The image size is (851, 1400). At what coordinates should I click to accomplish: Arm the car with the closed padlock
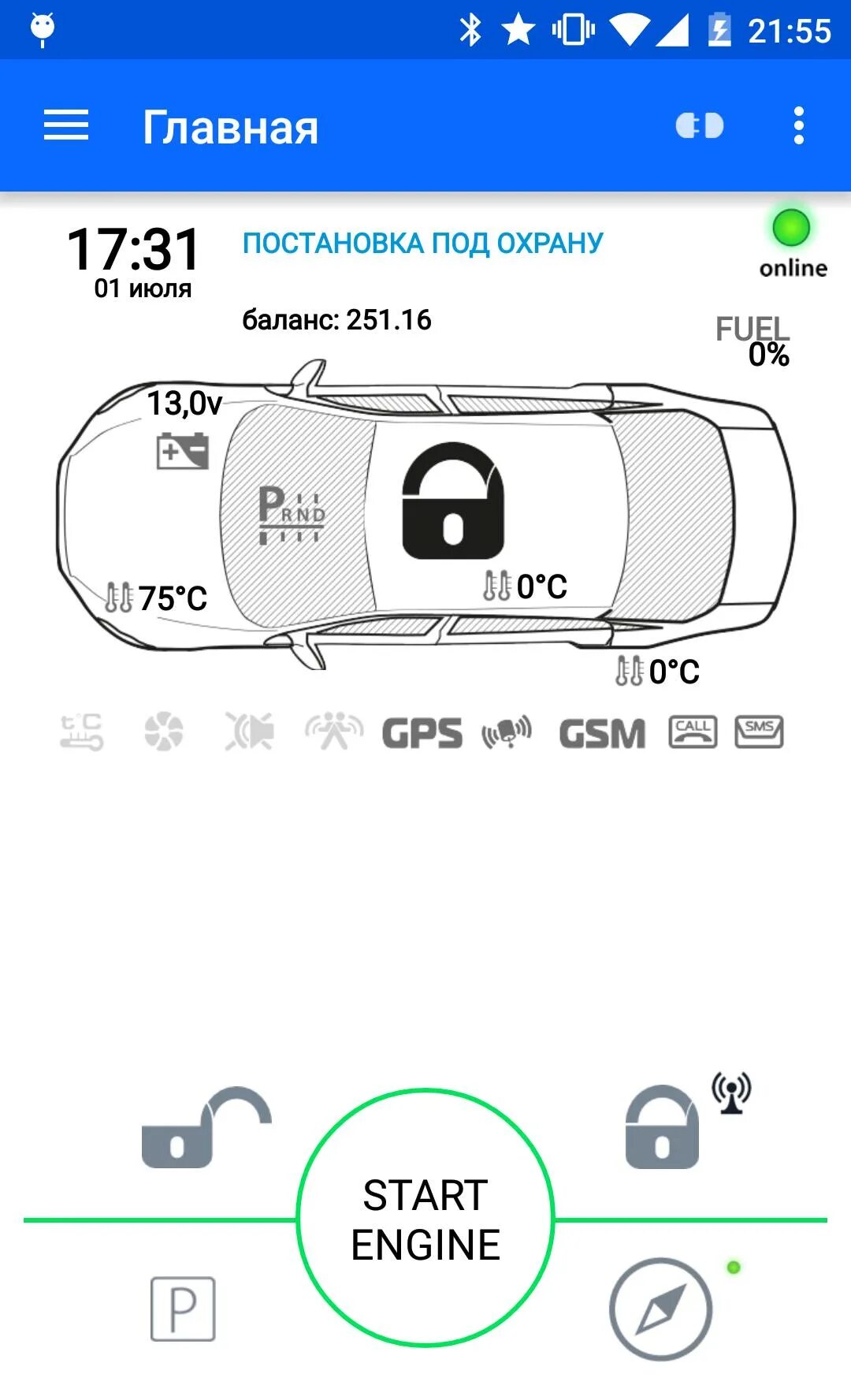click(663, 1129)
